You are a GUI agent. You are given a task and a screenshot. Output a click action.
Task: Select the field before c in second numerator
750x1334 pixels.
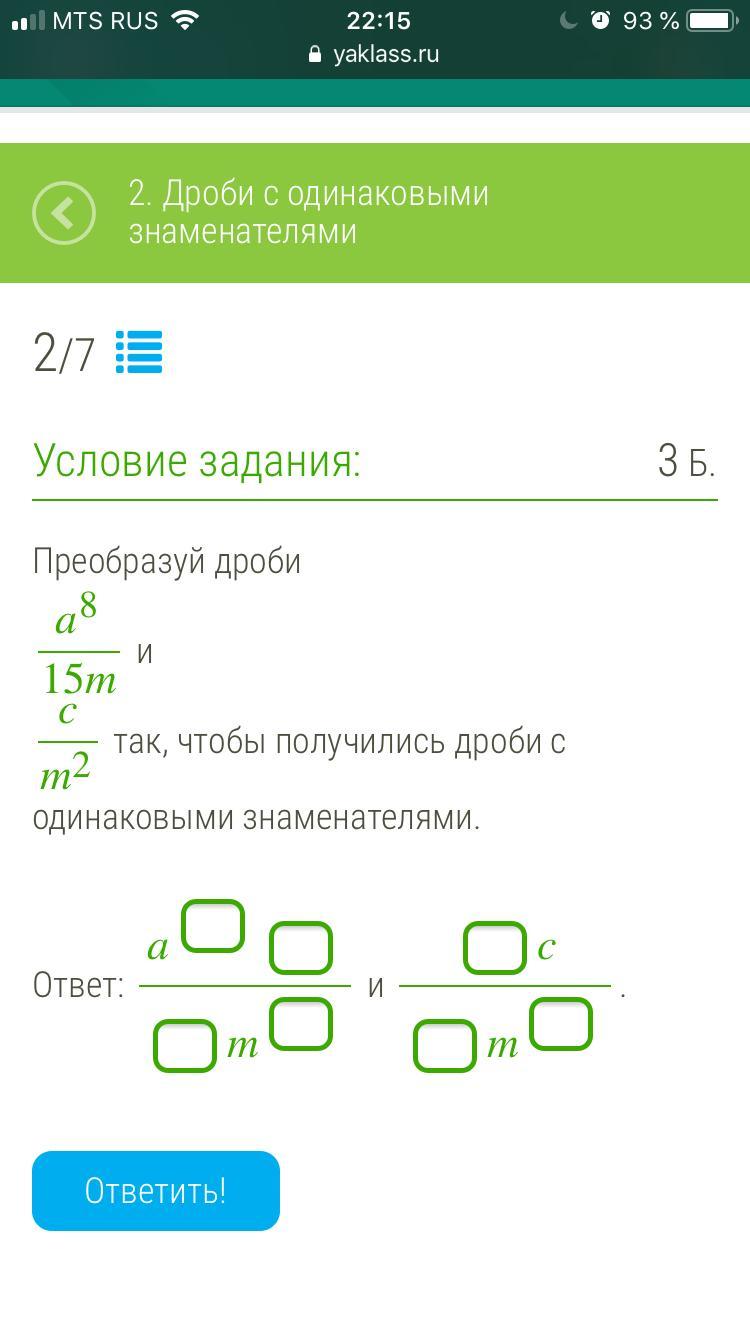[494, 948]
